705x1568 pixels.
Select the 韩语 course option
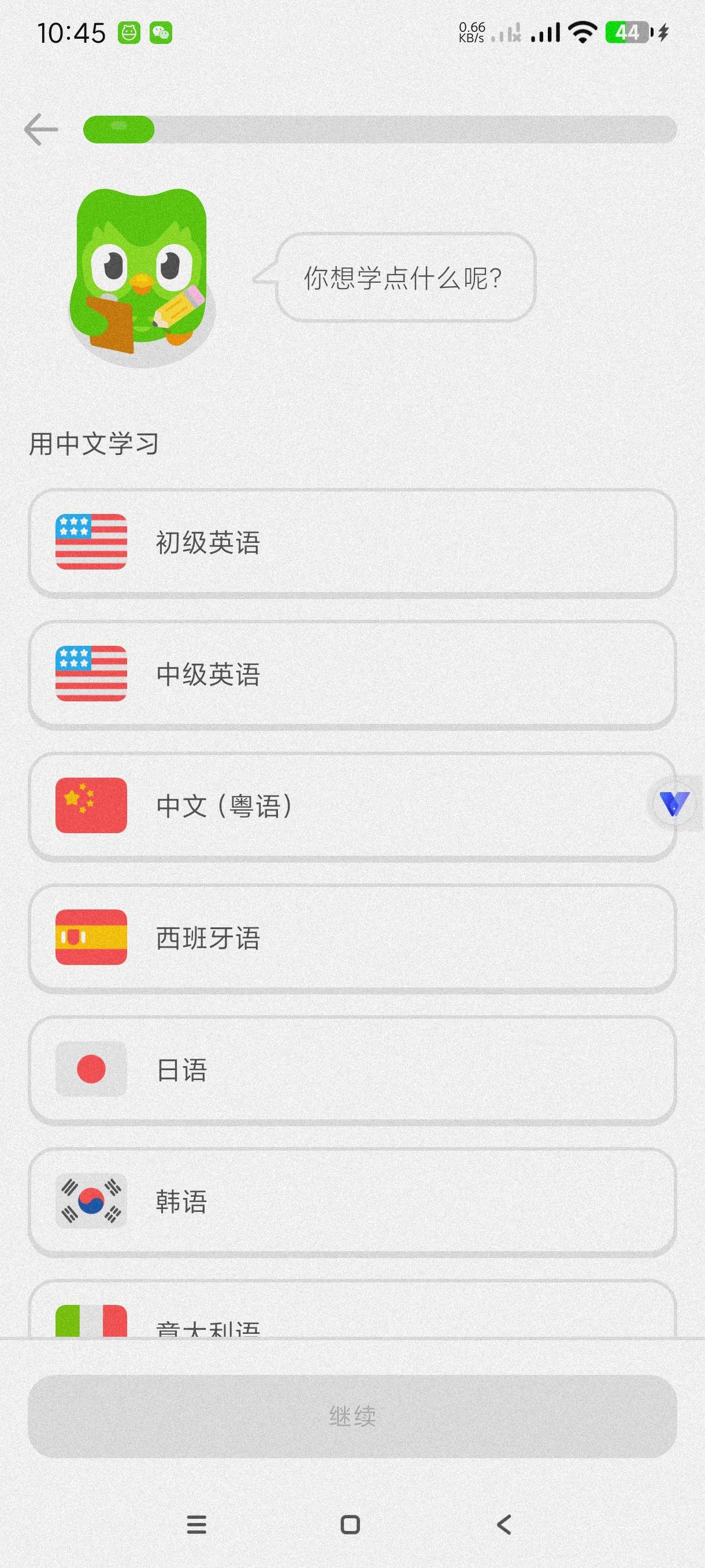(x=351, y=1201)
